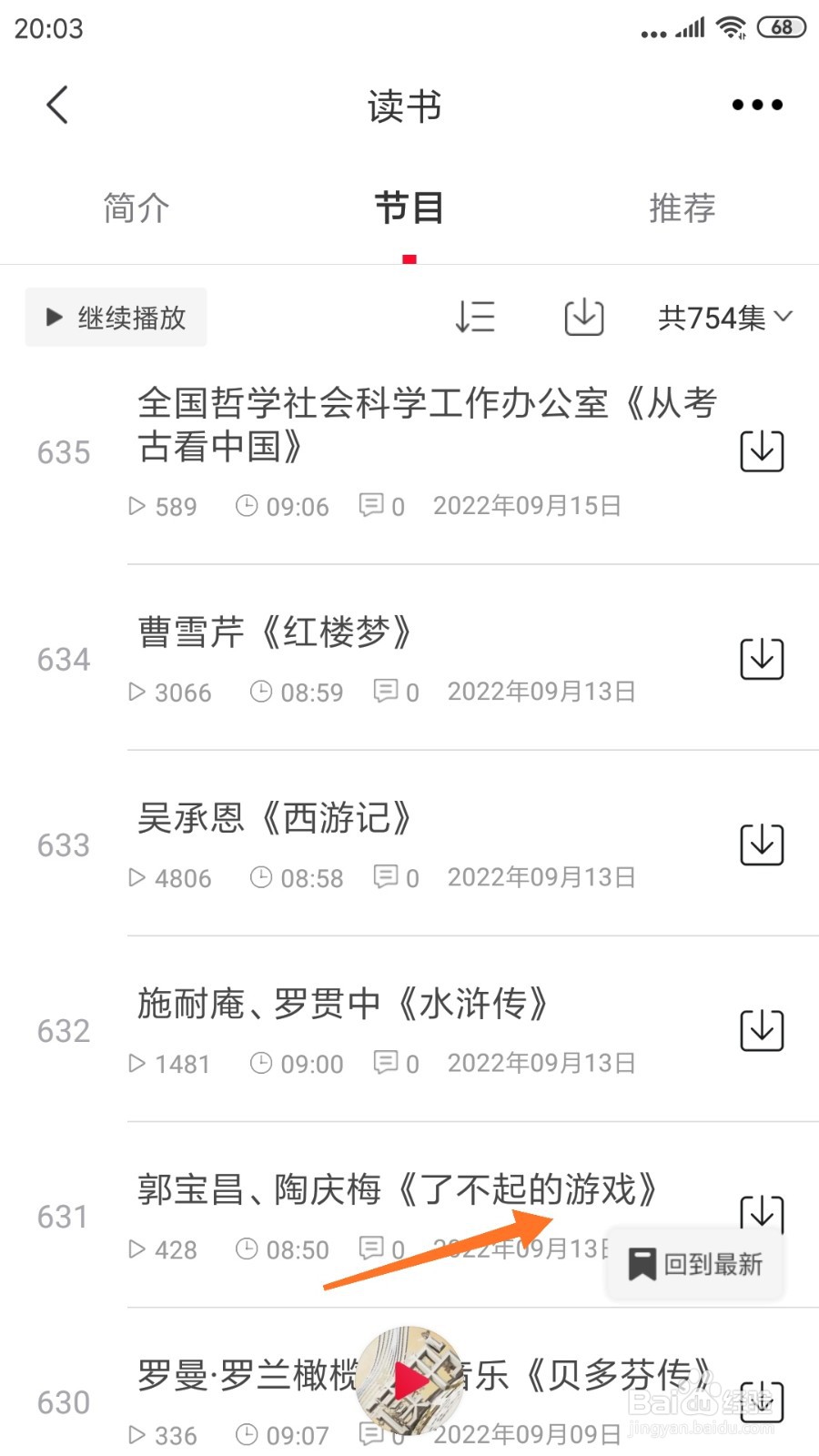Download the《西游记》episode

tap(762, 844)
